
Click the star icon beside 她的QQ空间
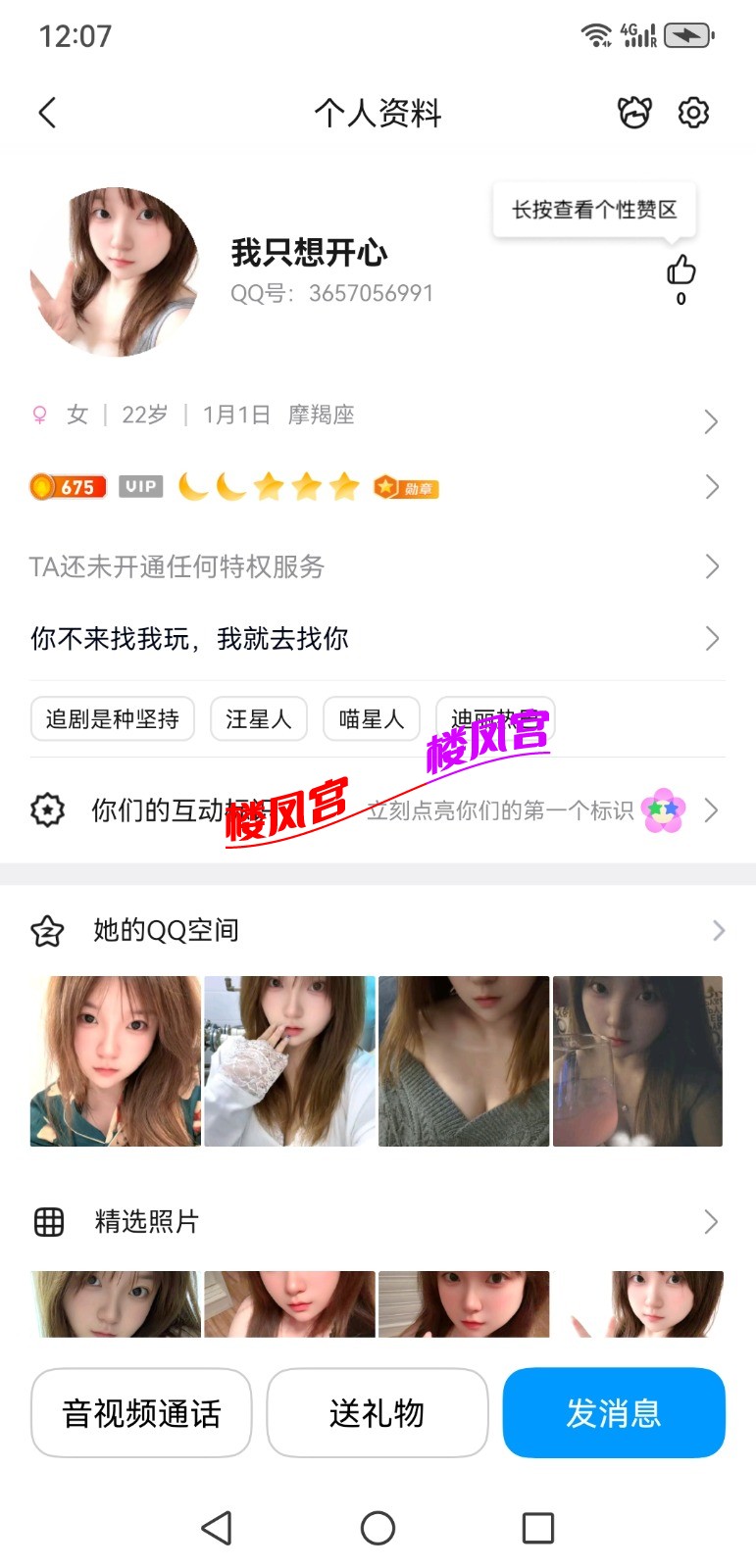coord(48,929)
